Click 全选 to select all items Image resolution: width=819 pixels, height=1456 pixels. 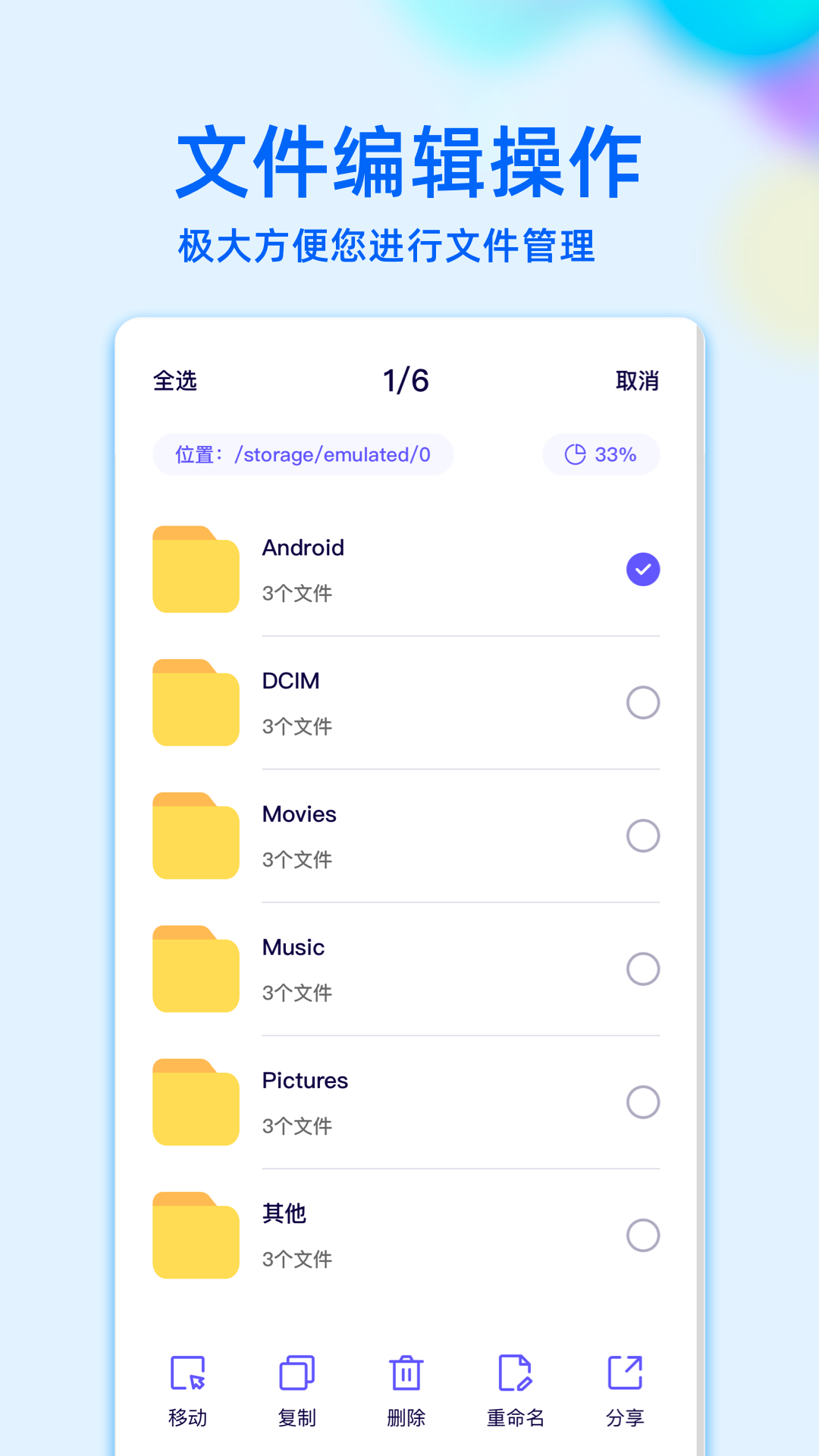coord(174,381)
